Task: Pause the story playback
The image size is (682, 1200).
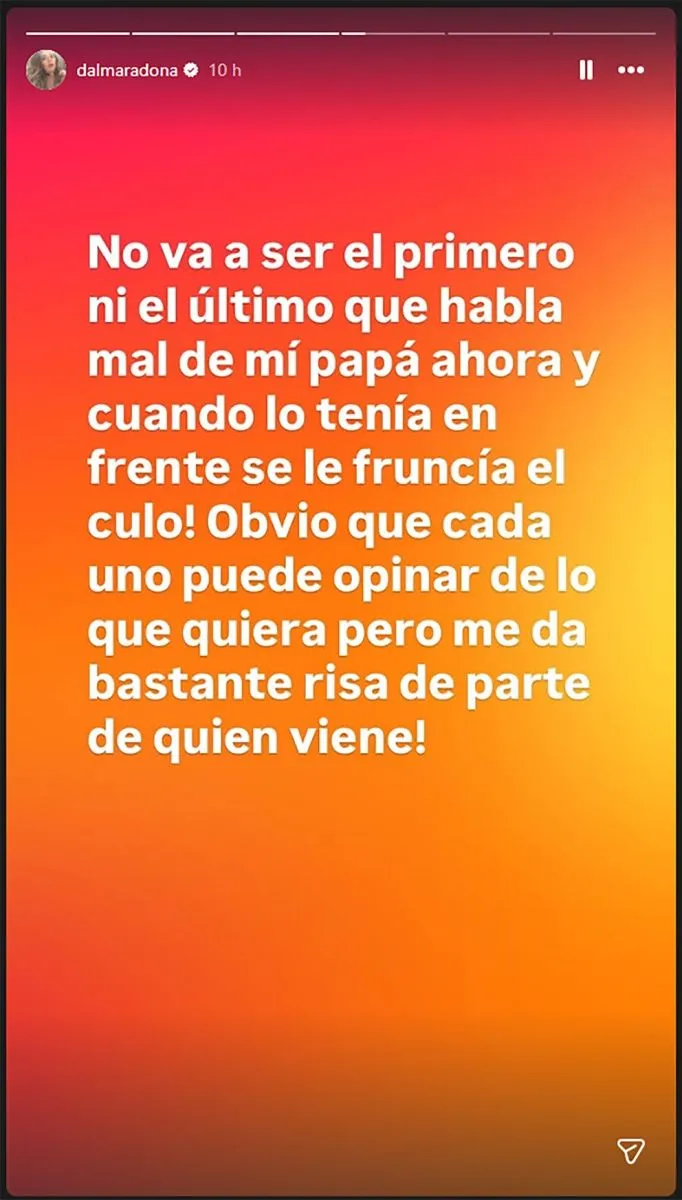Action: tap(586, 70)
